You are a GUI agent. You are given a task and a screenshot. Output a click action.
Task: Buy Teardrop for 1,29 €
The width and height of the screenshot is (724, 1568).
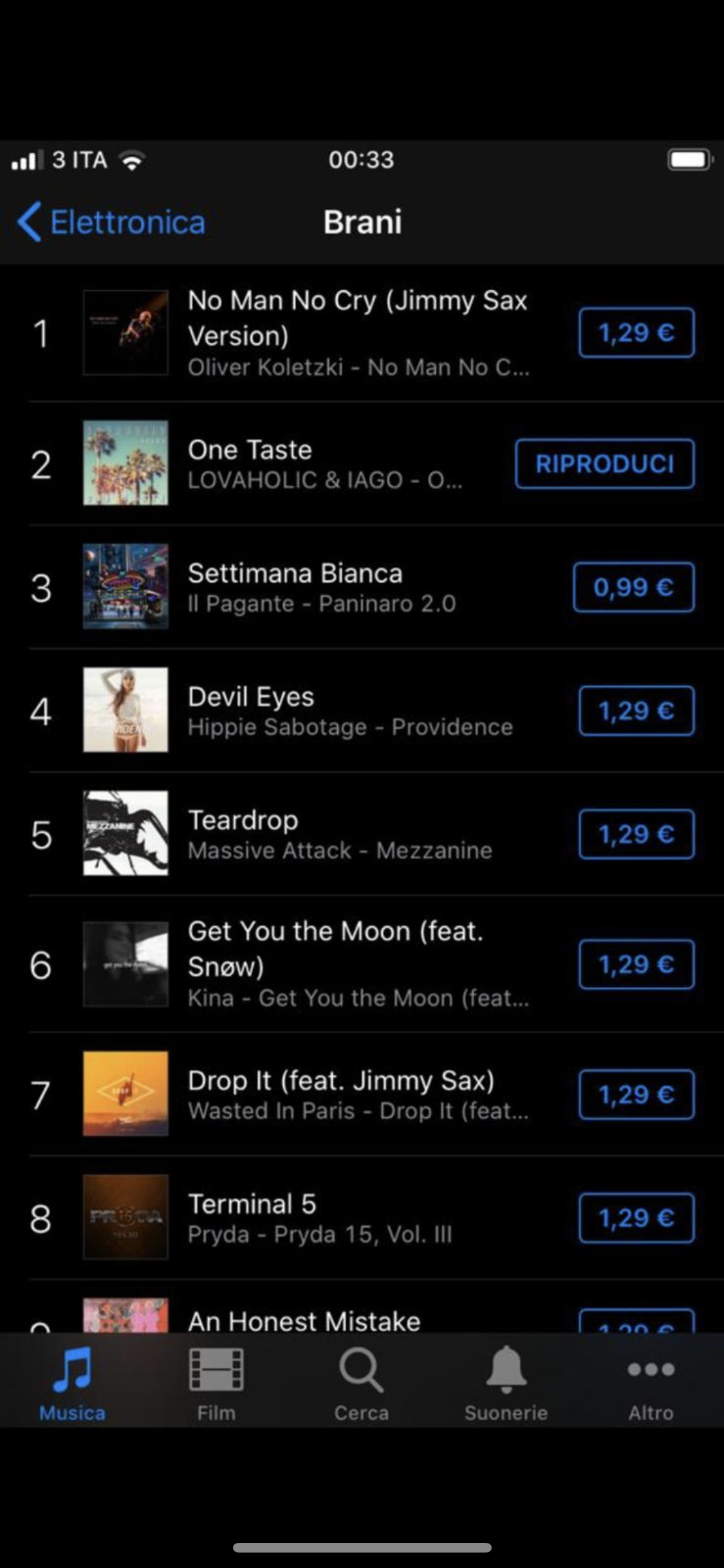click(x=636, y=834)
